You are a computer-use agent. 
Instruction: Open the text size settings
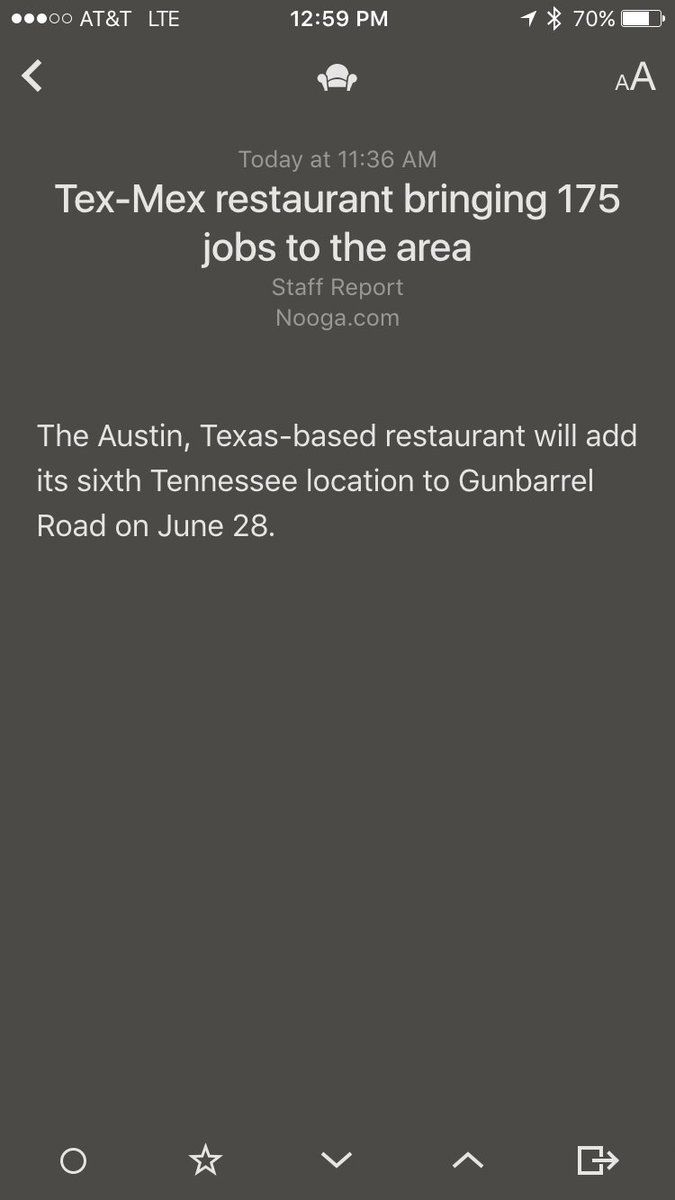[635, 78]
